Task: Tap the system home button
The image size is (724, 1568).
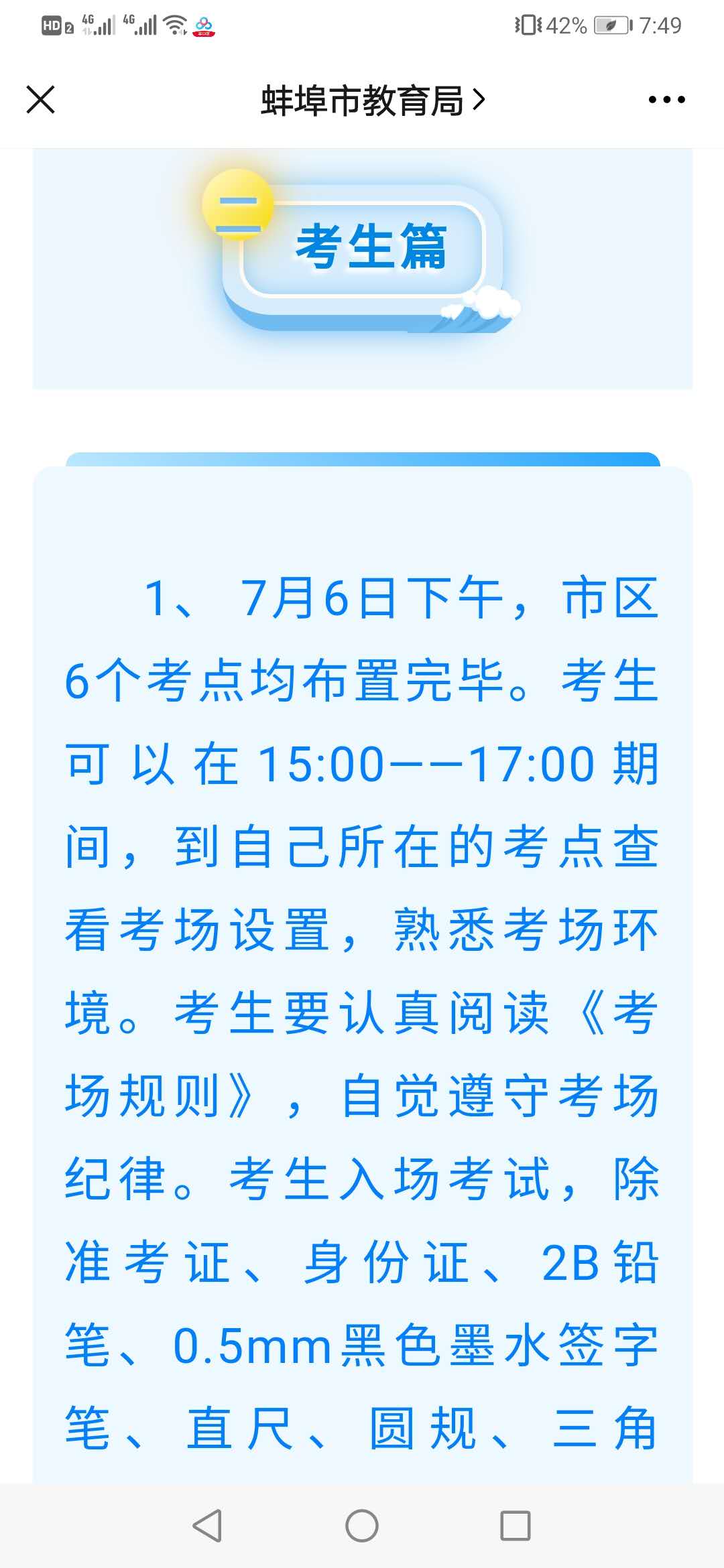Action: pyautogui.click(x=362, y=1526)
